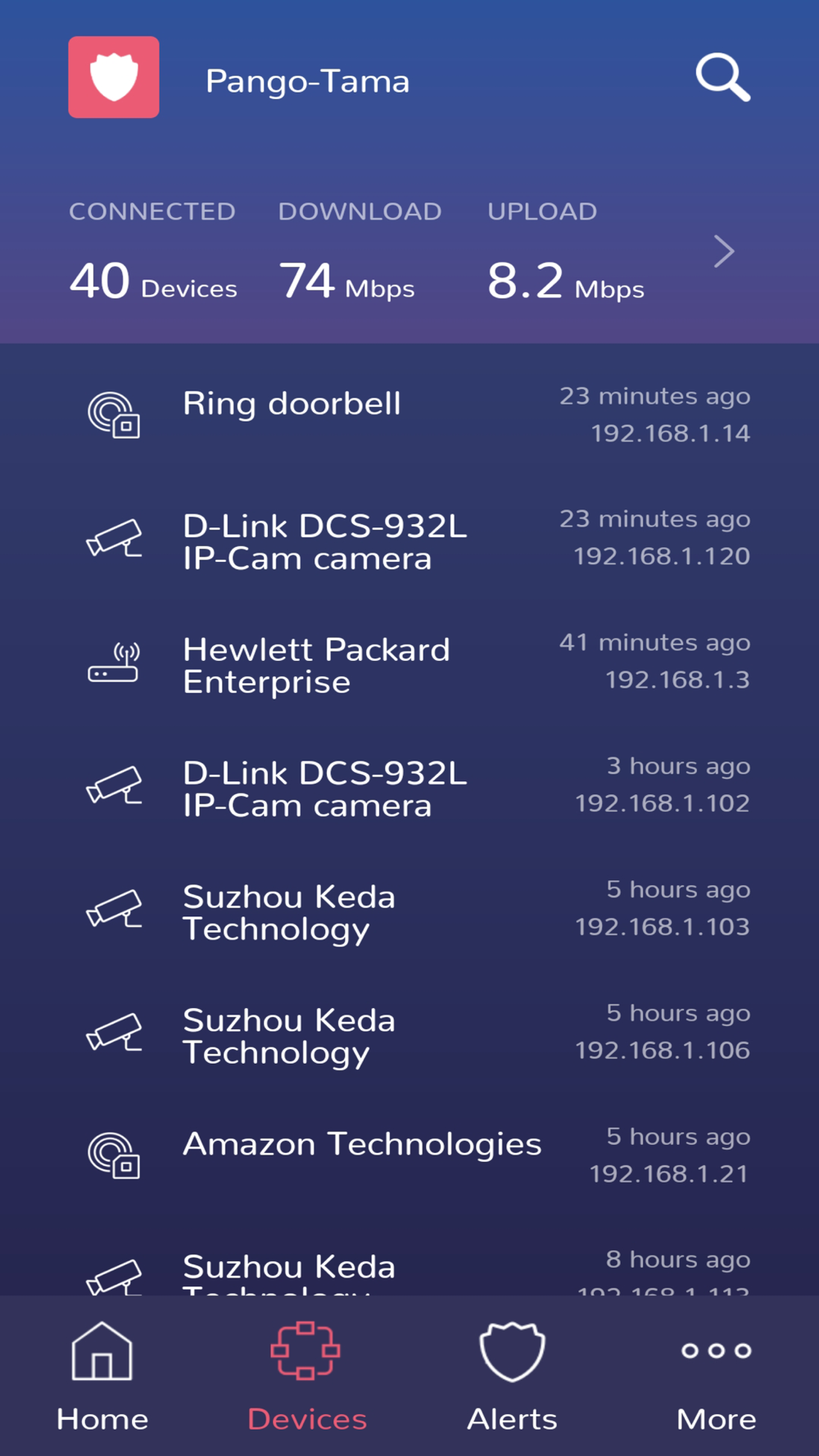The height and width of the screenshot is (1456, 819).
Task: Expand network stats with the chevron arrow
Action: (723, 251)
